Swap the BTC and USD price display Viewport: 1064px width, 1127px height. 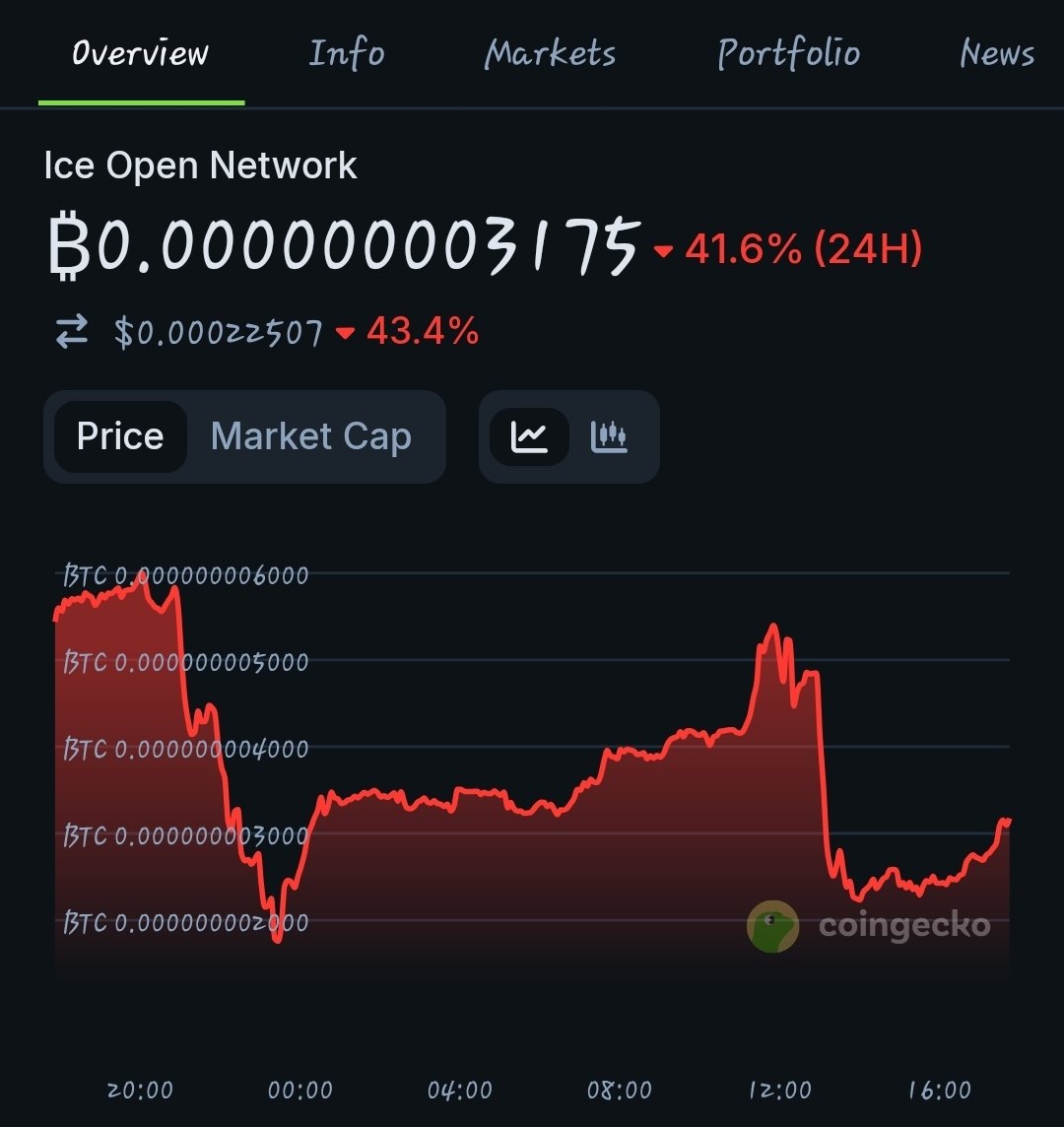tap(71, 333)
